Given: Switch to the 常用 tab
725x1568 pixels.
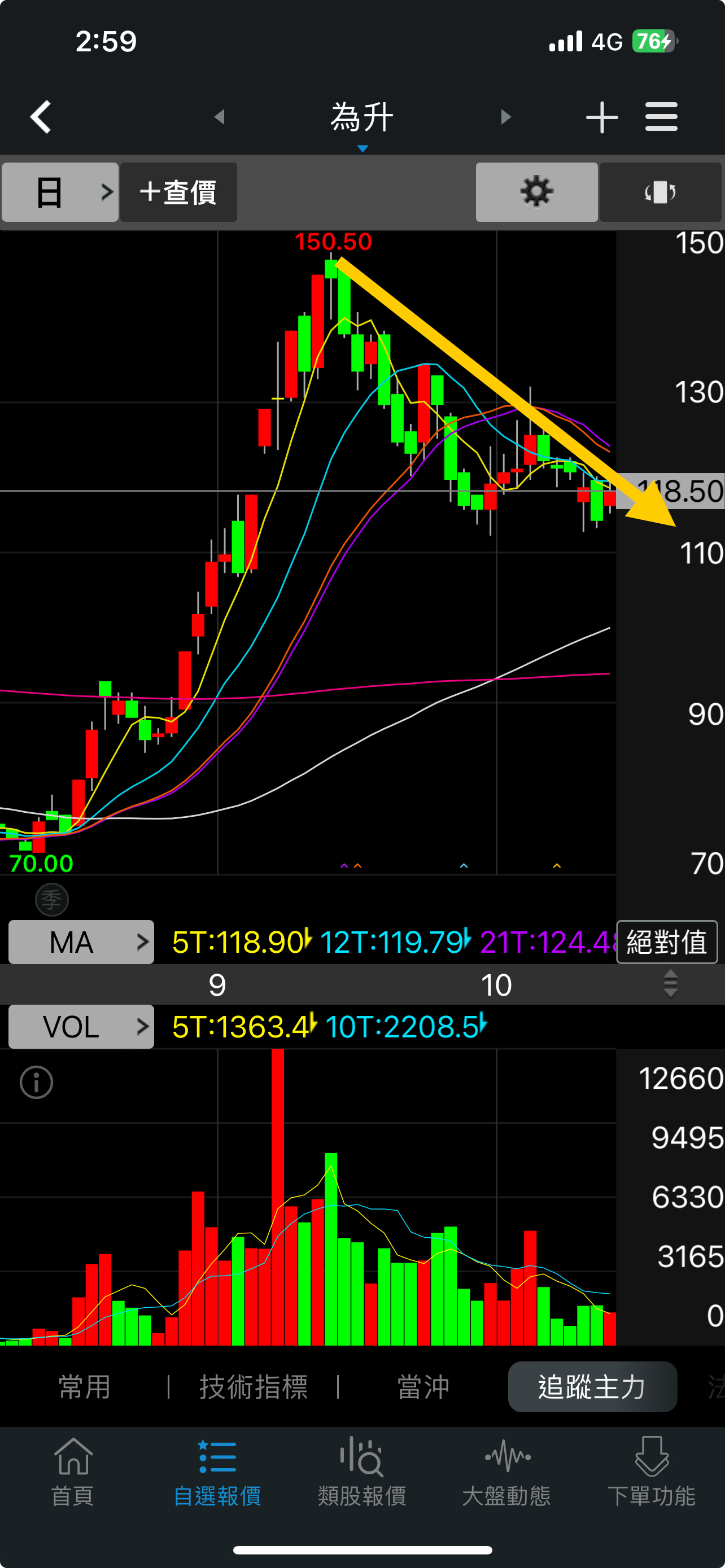Looking at the screenshot, I should pyautogui.click(x=85, y=1387).
